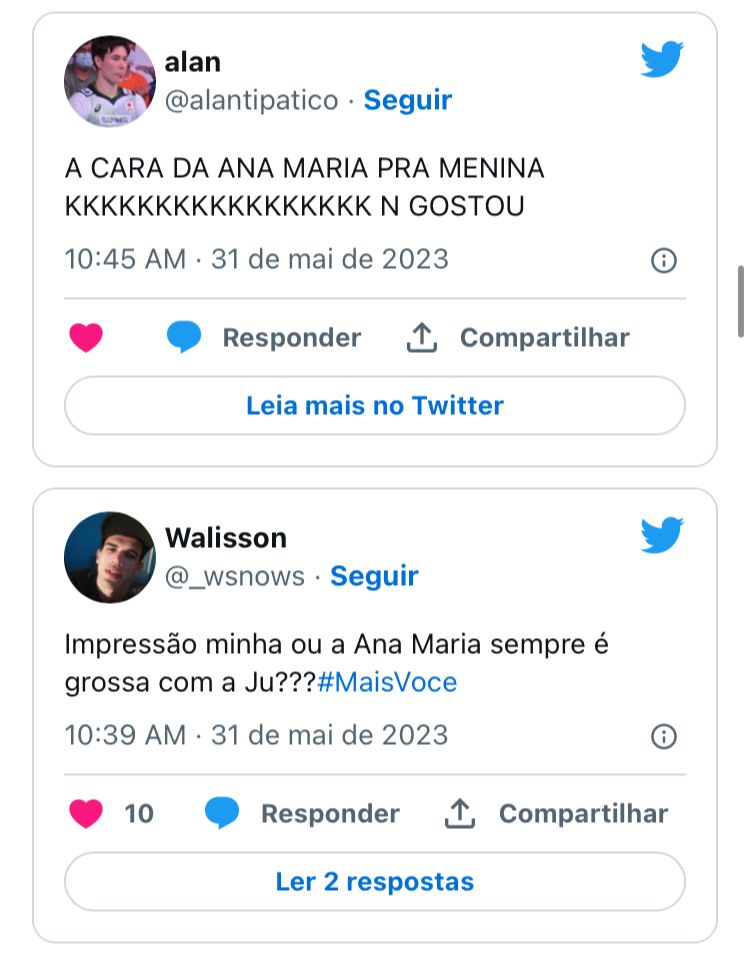750x953 pixels.
Task: Open Walisson's profile picture
Action: tap(110, 558)
